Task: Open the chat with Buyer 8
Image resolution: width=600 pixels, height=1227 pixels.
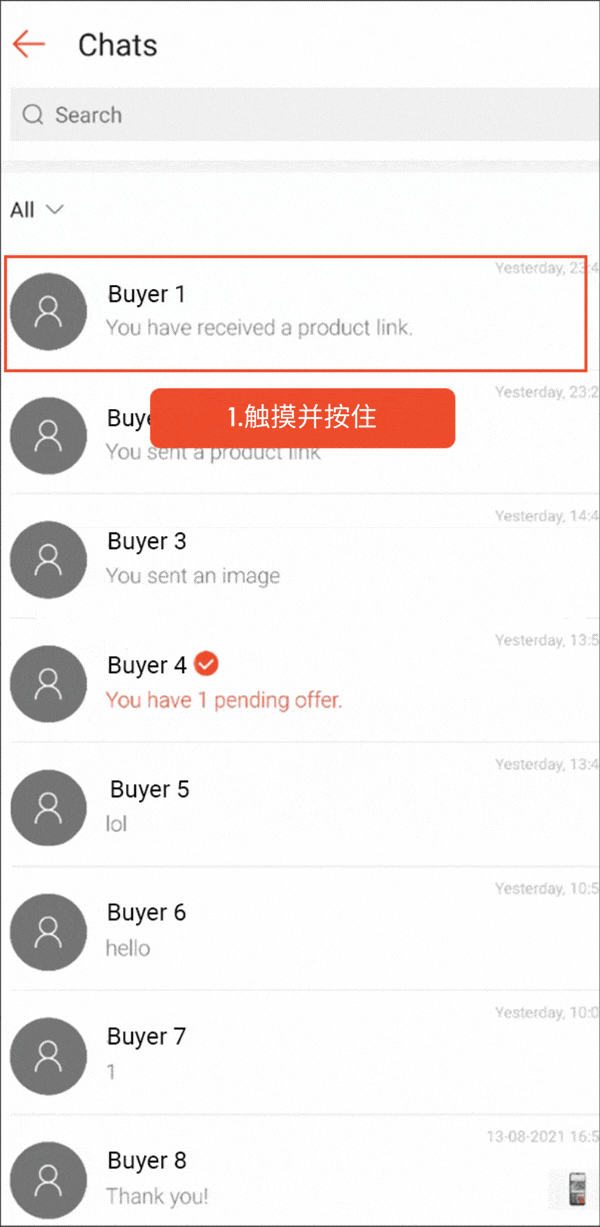Action: (300, 1178)
